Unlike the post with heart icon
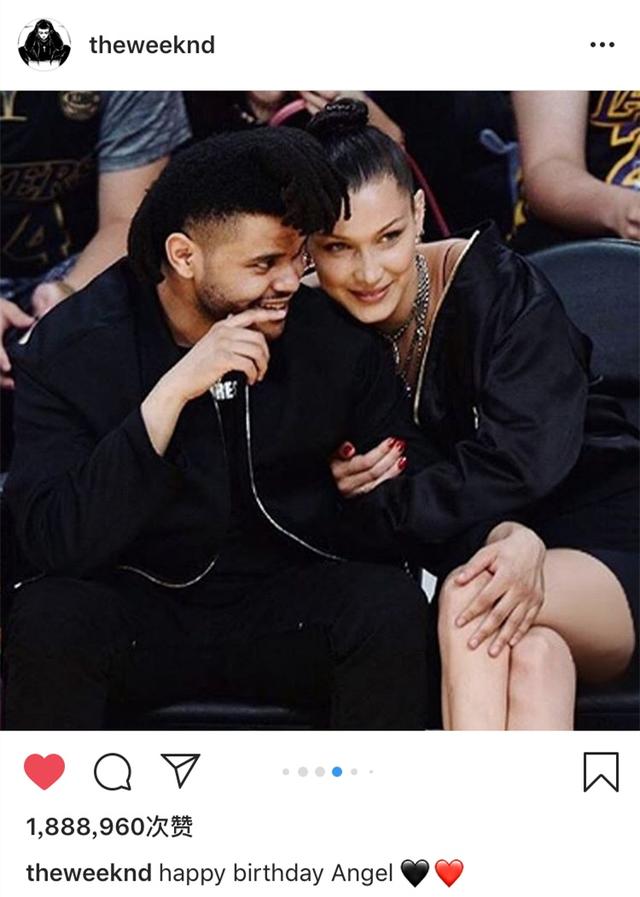This screenshot has height=897, width=640. pos(44,772)
